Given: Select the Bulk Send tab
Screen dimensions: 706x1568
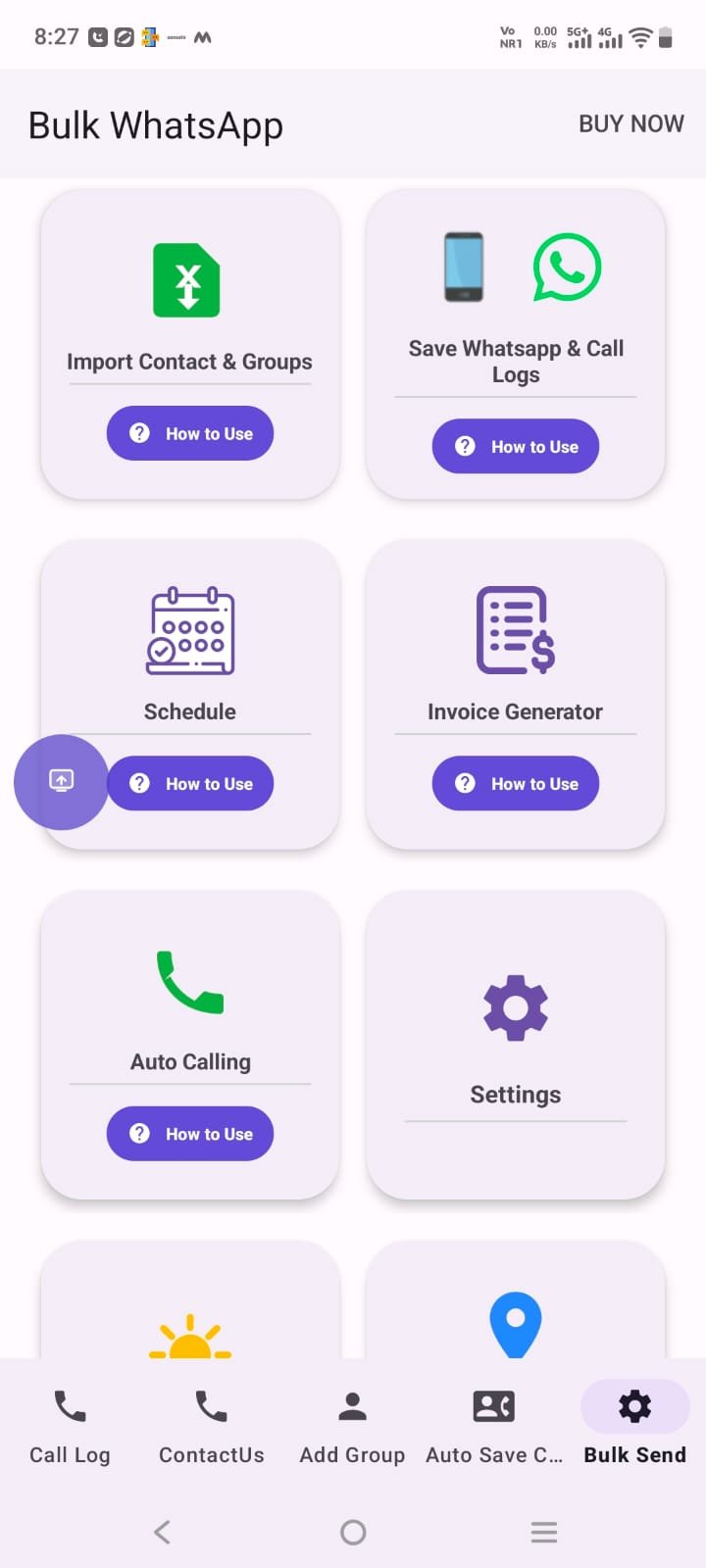Looking at the screenshot, I should (634, 1426).
